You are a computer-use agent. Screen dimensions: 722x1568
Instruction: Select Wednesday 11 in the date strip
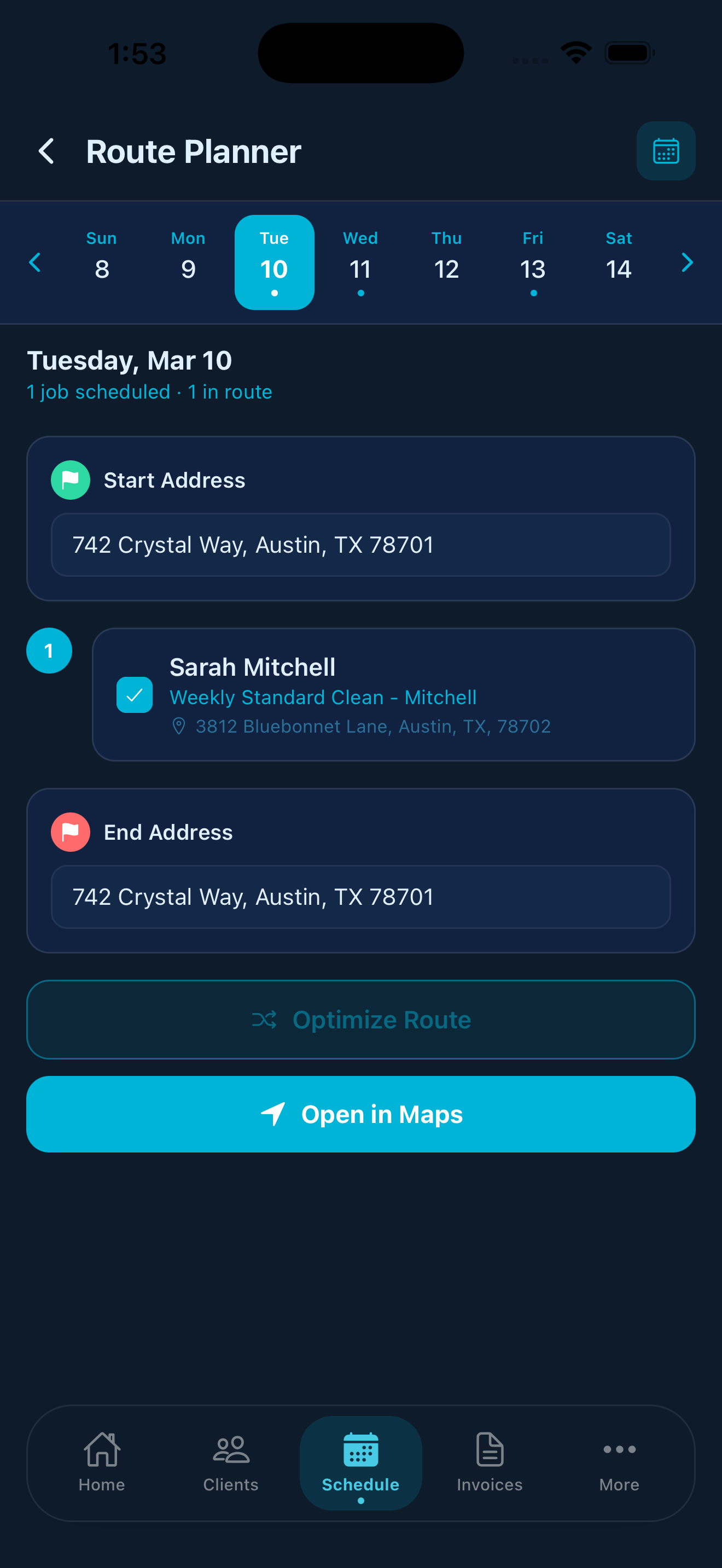click(360, 262)
